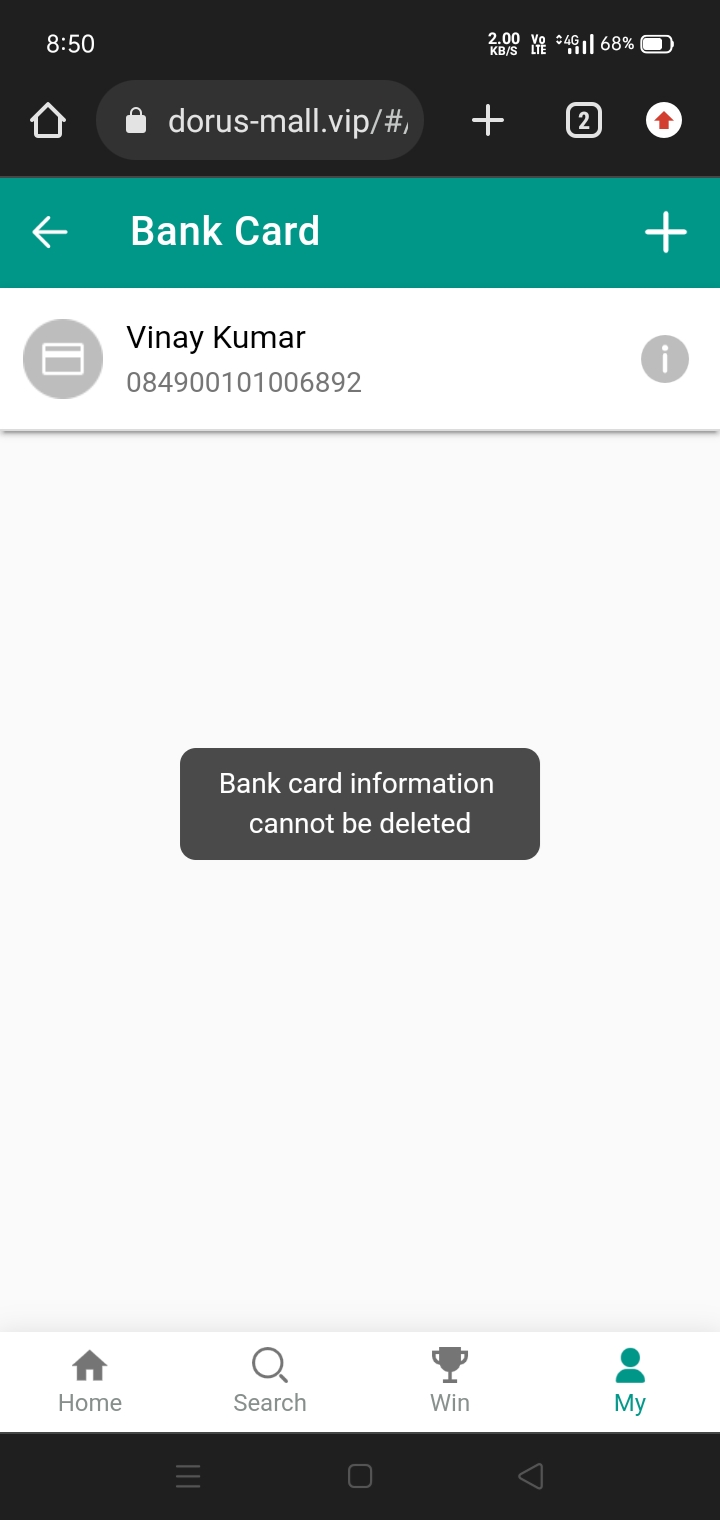
Task: Open info for Vinay Kumar card
Action: pos(665,359)
